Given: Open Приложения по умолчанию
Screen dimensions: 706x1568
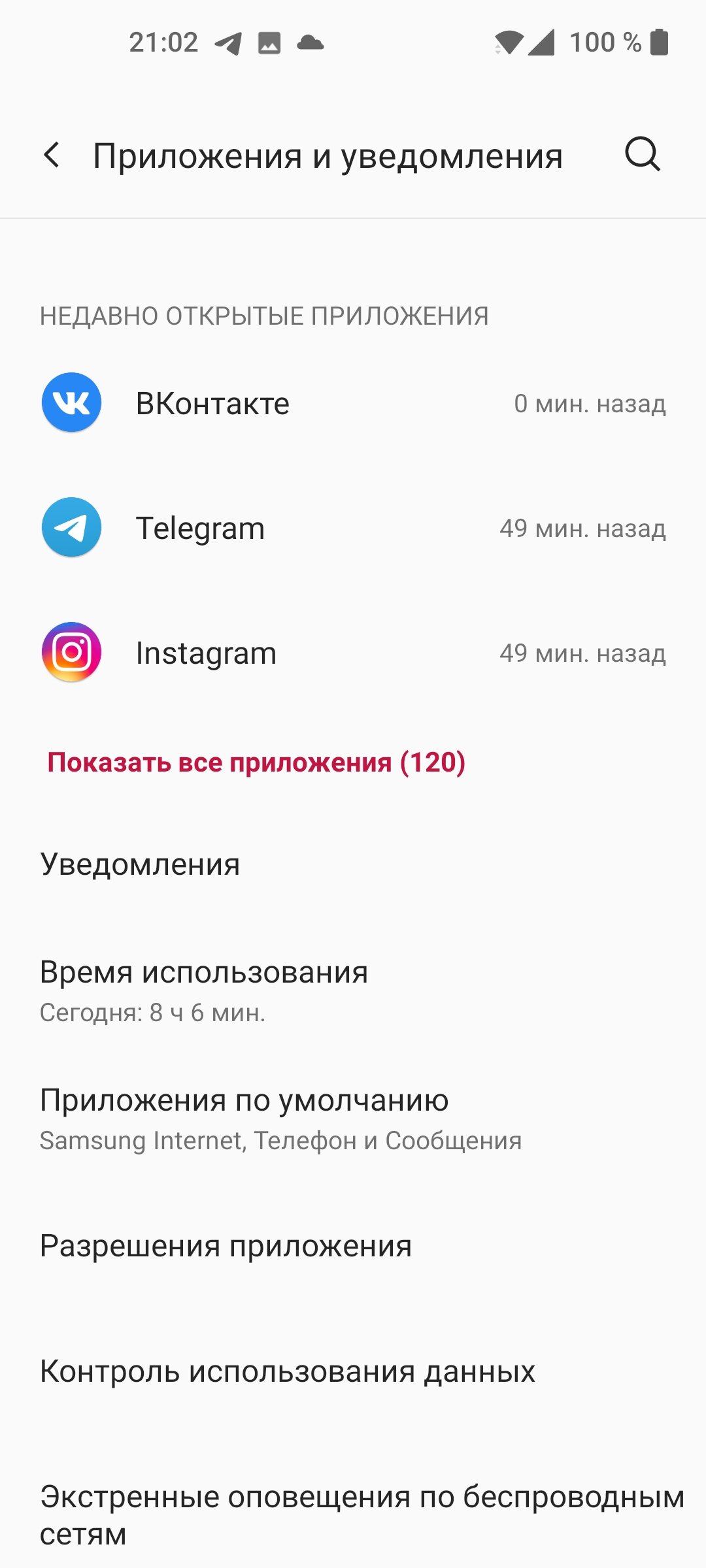Looking at the screenshot, I should [353, 1119].
